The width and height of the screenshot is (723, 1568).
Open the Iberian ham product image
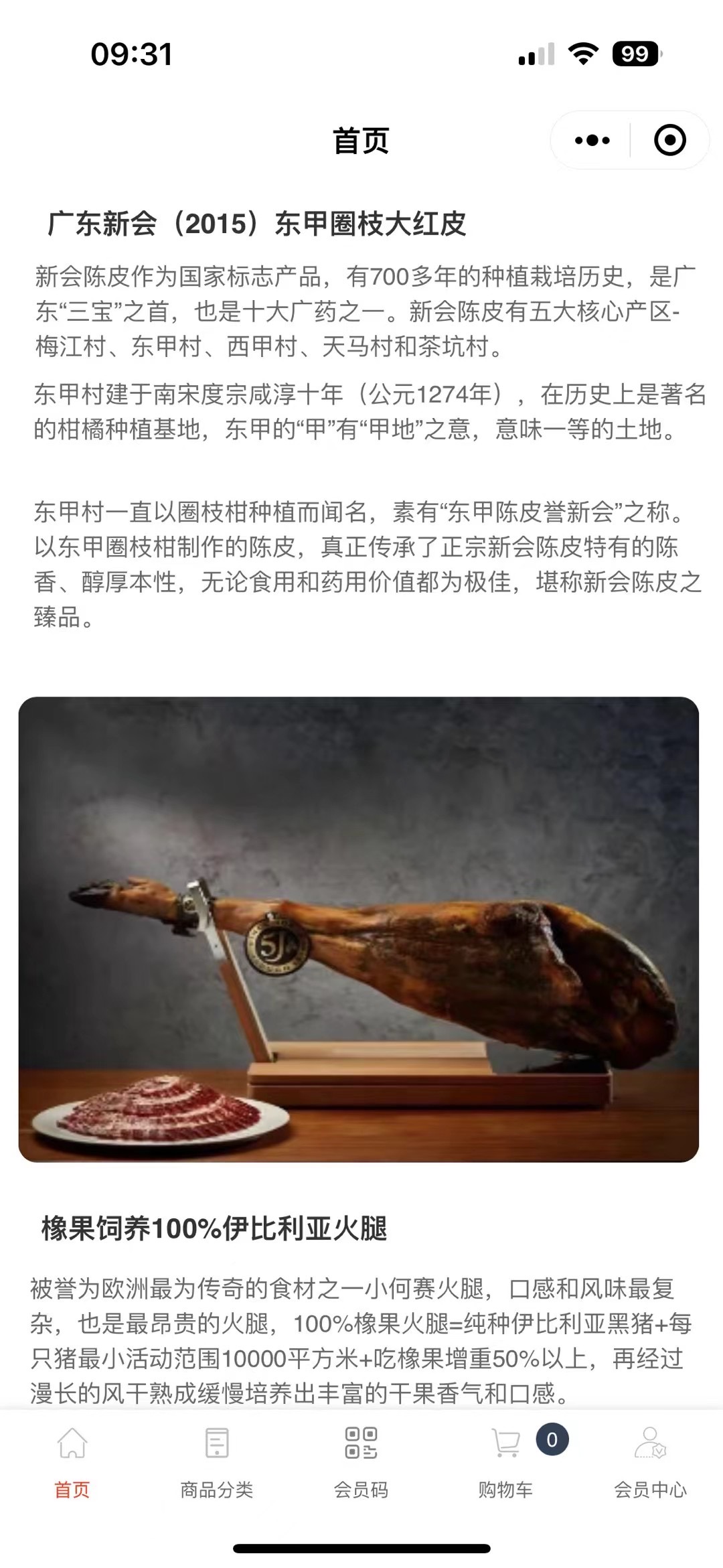click(359, 929)
